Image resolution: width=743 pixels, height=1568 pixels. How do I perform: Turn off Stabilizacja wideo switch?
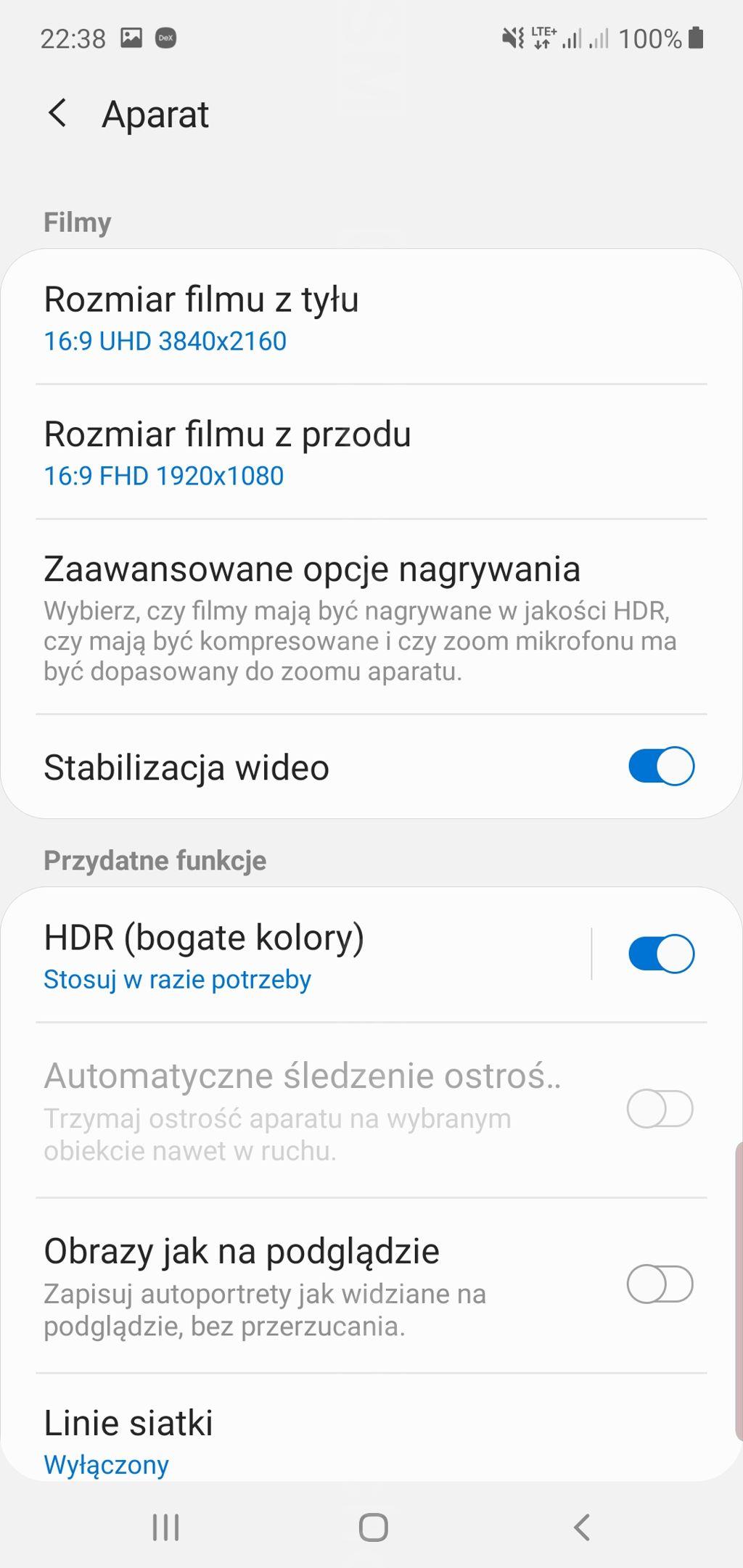click(x=660, y=767)
